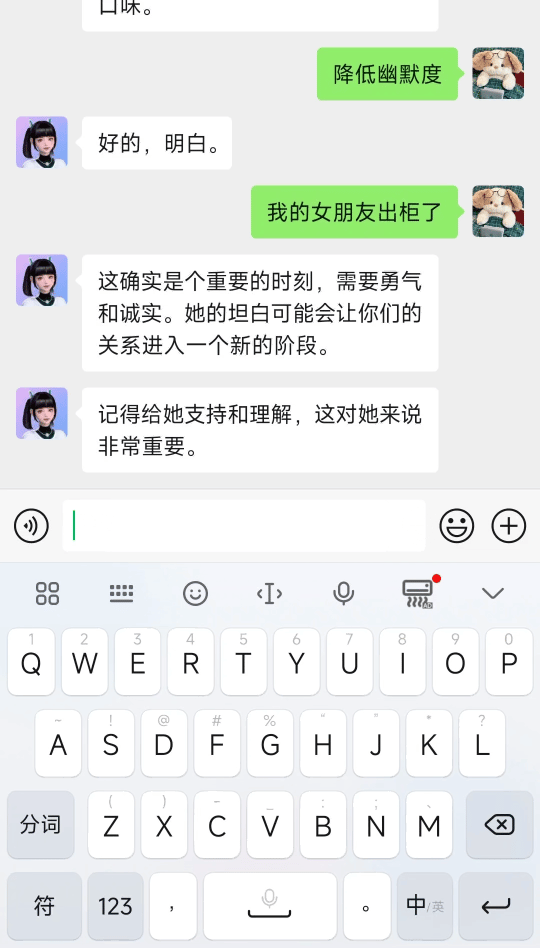The width and height of the screenshot is (540, 948).
Task: Hit the backspace key
Action: [499, 825]
